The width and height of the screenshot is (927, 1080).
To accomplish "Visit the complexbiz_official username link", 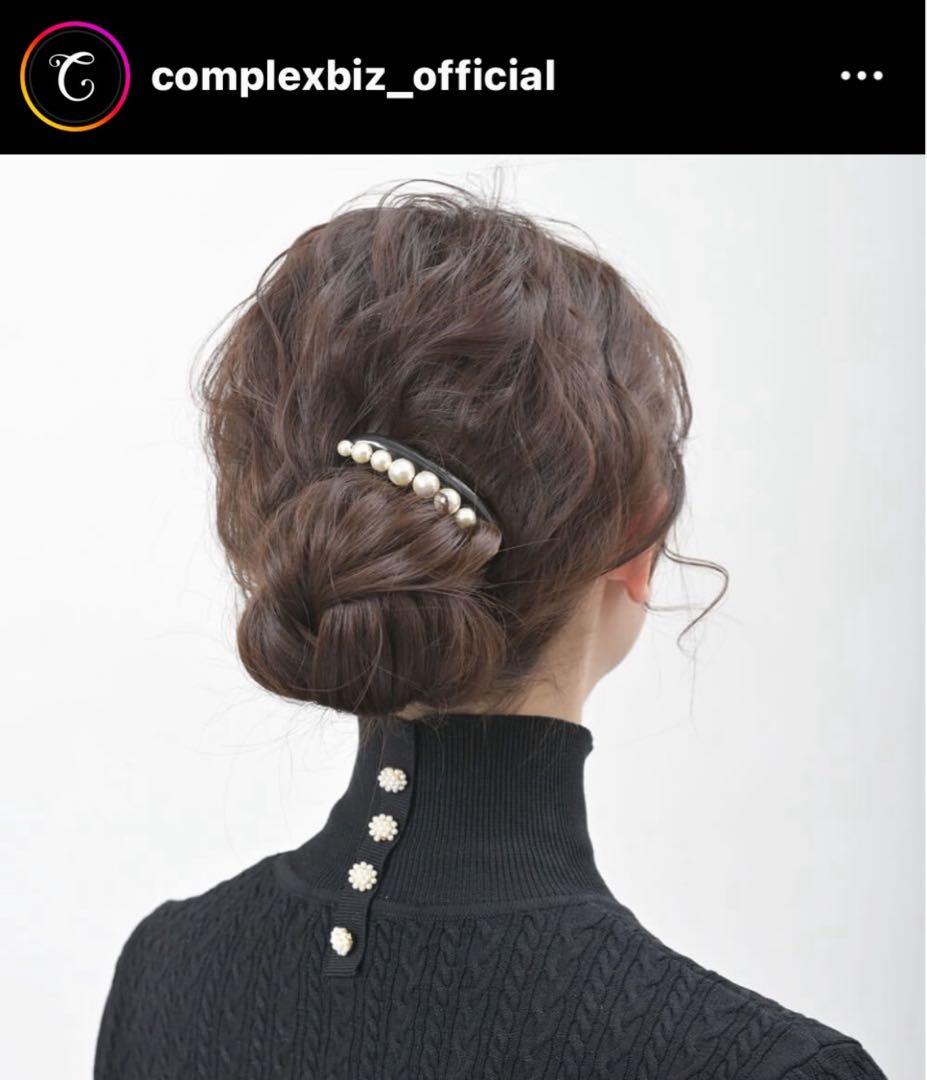I will coord(352,77).
